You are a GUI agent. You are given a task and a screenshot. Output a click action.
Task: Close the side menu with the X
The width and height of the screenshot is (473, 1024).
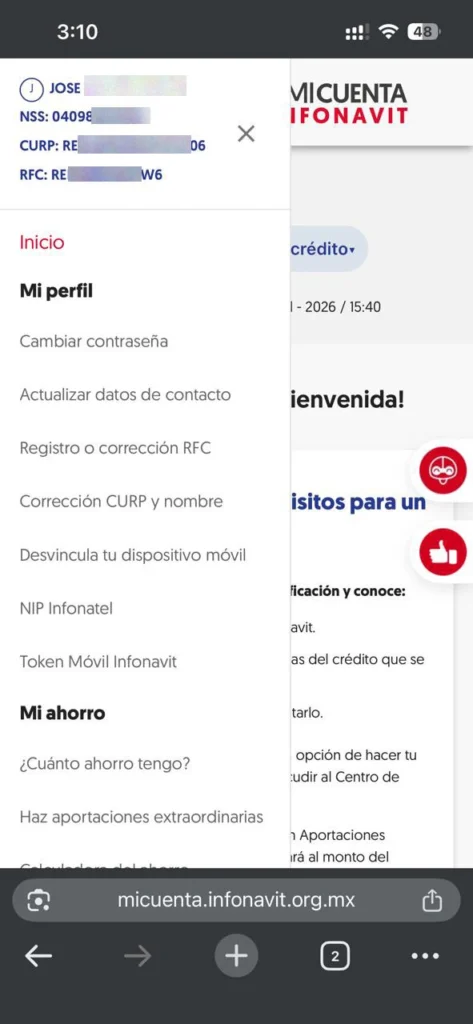[246, 134]
